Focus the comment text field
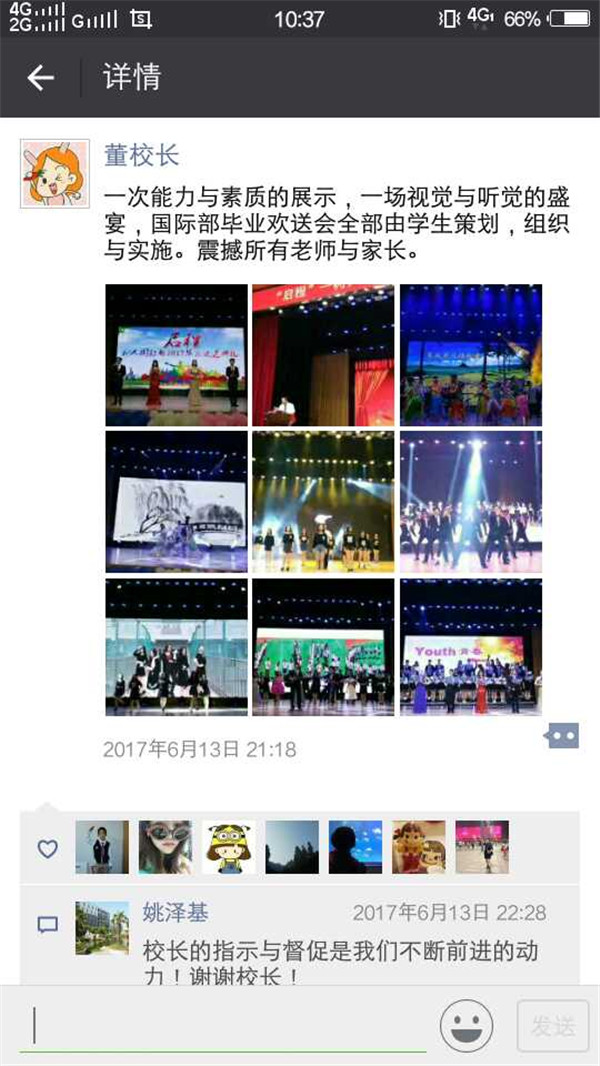 pos(225,1026)
